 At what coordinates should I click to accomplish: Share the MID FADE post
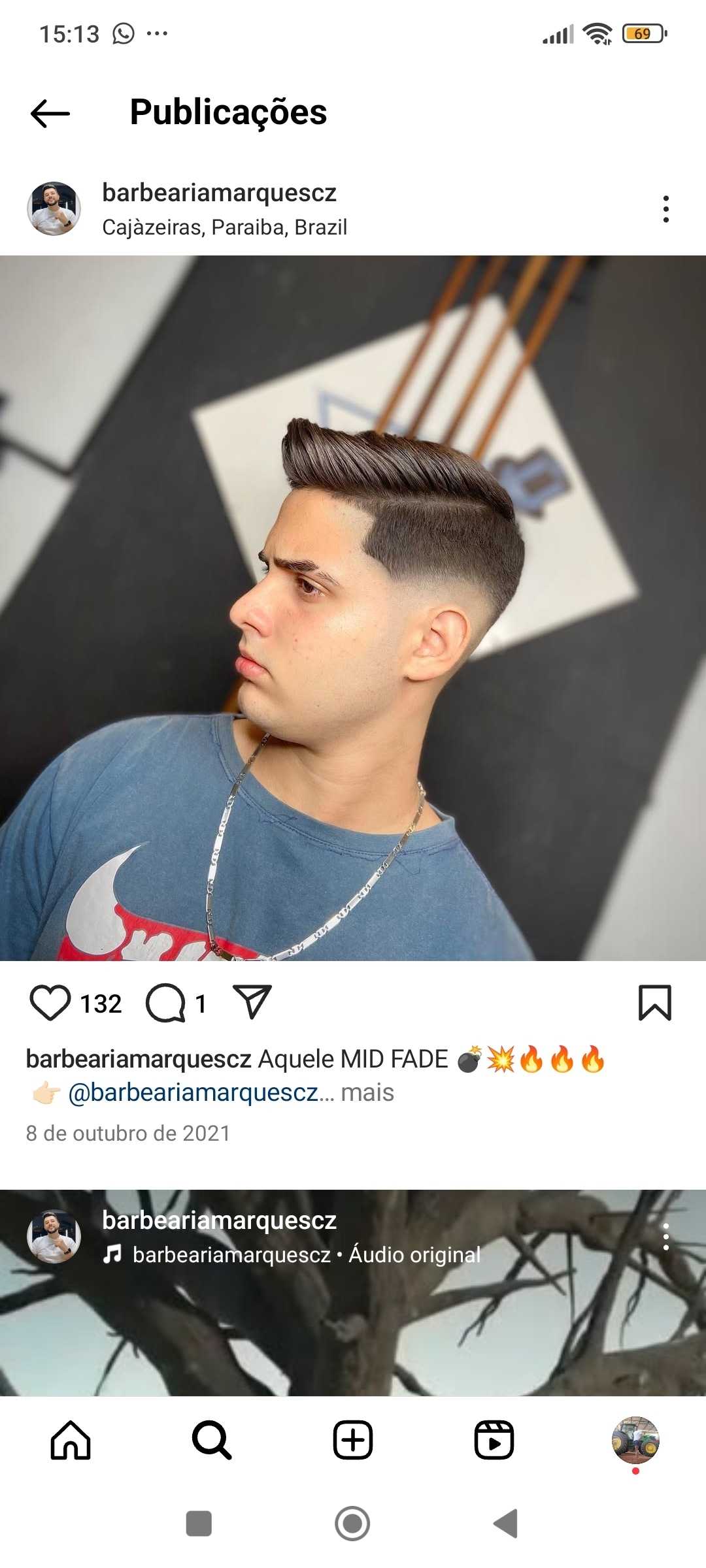click(252, 1002)
